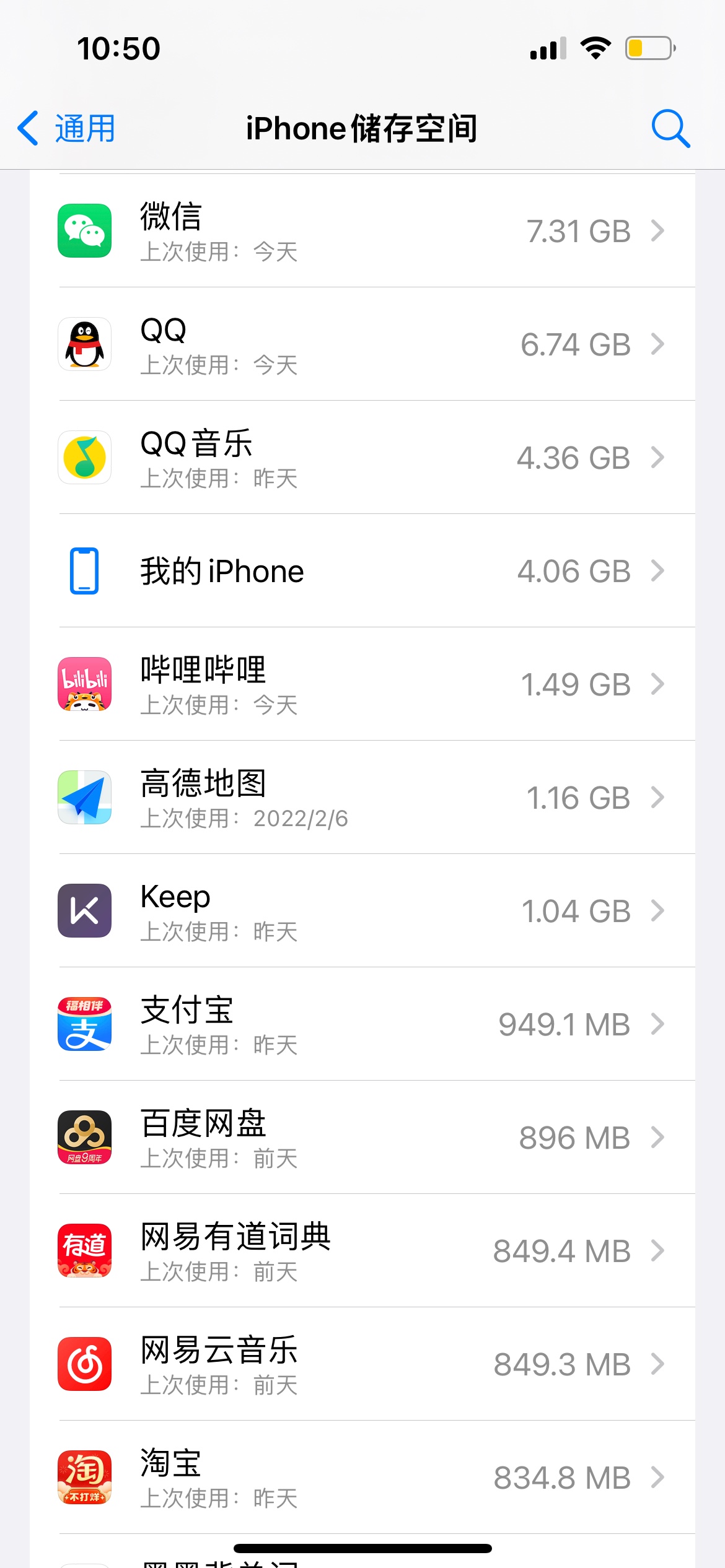View 高德地图 storage usage

362,798
